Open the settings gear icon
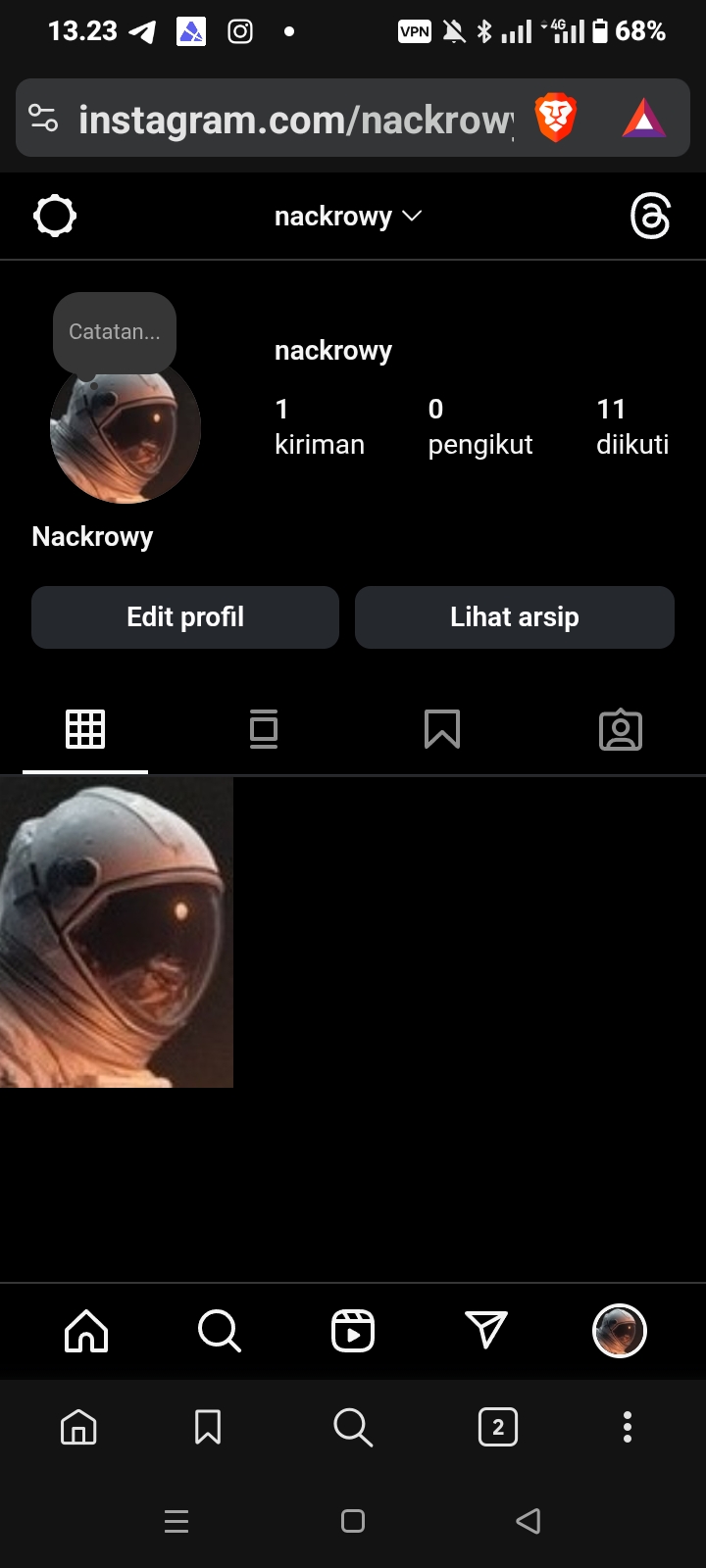This screenshot has width=706, height=1568. tap(55, 216)
